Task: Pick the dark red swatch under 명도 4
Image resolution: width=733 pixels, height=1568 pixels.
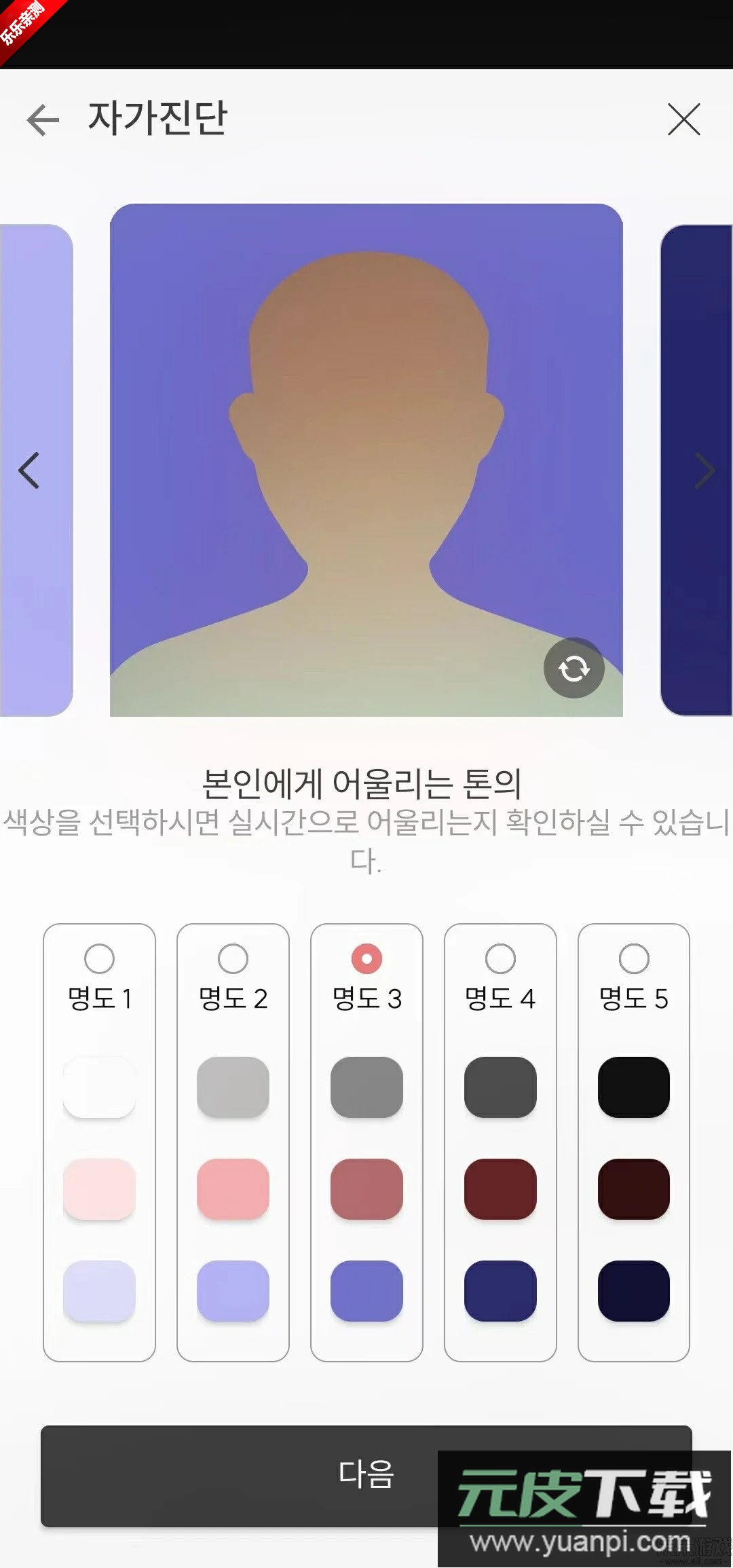Action: (500, 1189)
